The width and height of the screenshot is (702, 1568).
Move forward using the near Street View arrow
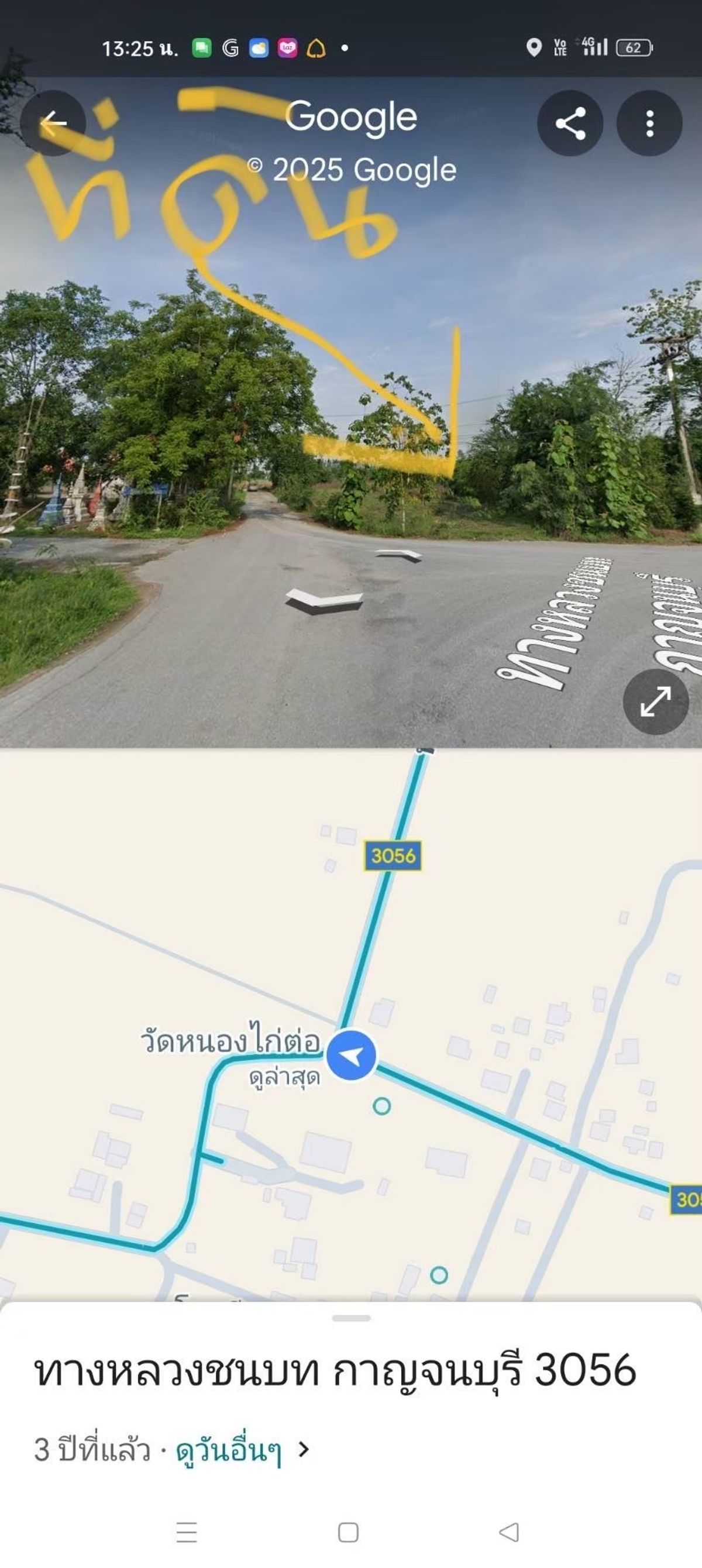coord(324,600)
